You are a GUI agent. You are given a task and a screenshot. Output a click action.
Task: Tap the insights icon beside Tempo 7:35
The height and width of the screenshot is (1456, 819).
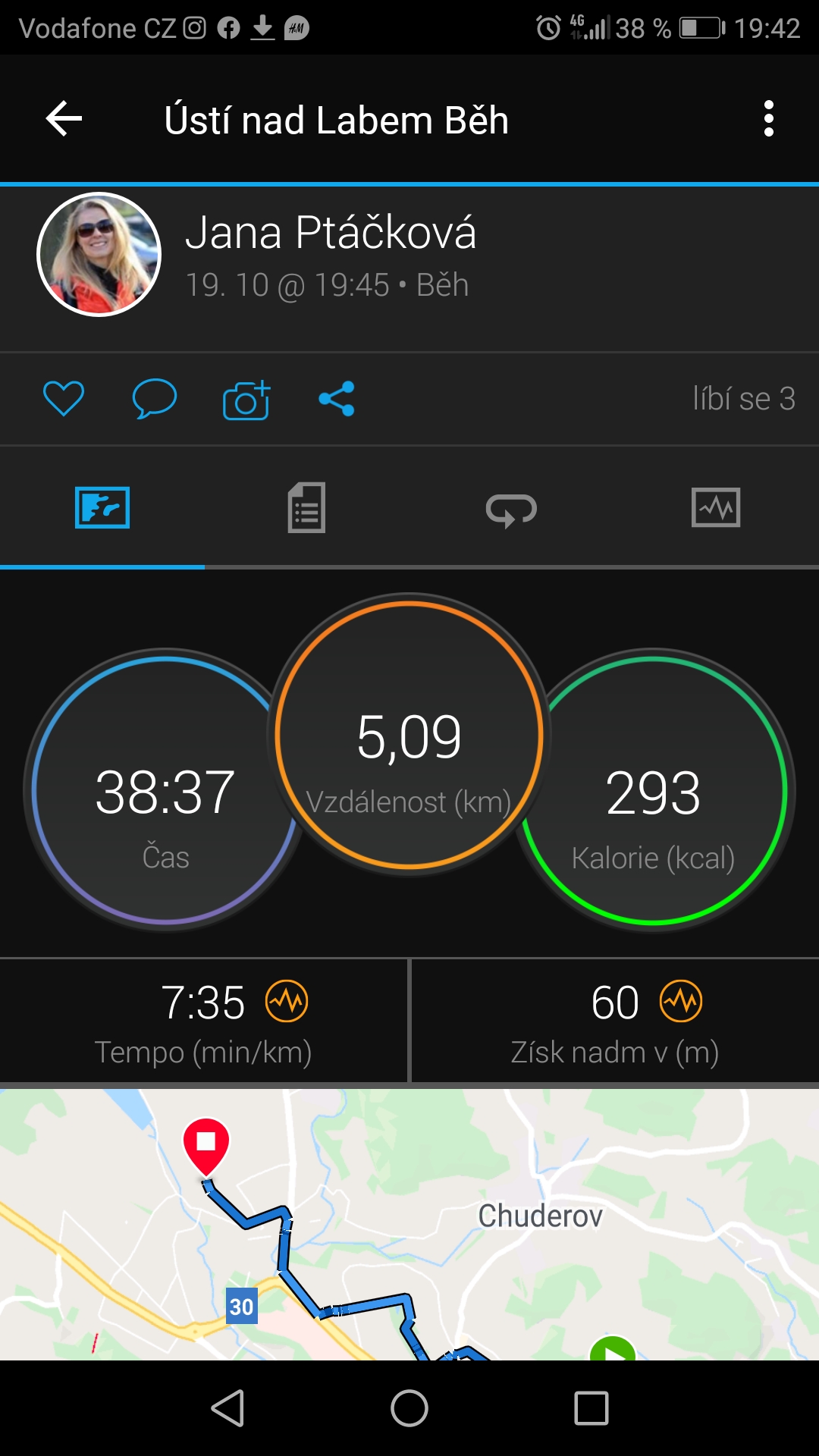pos(287,1001)
